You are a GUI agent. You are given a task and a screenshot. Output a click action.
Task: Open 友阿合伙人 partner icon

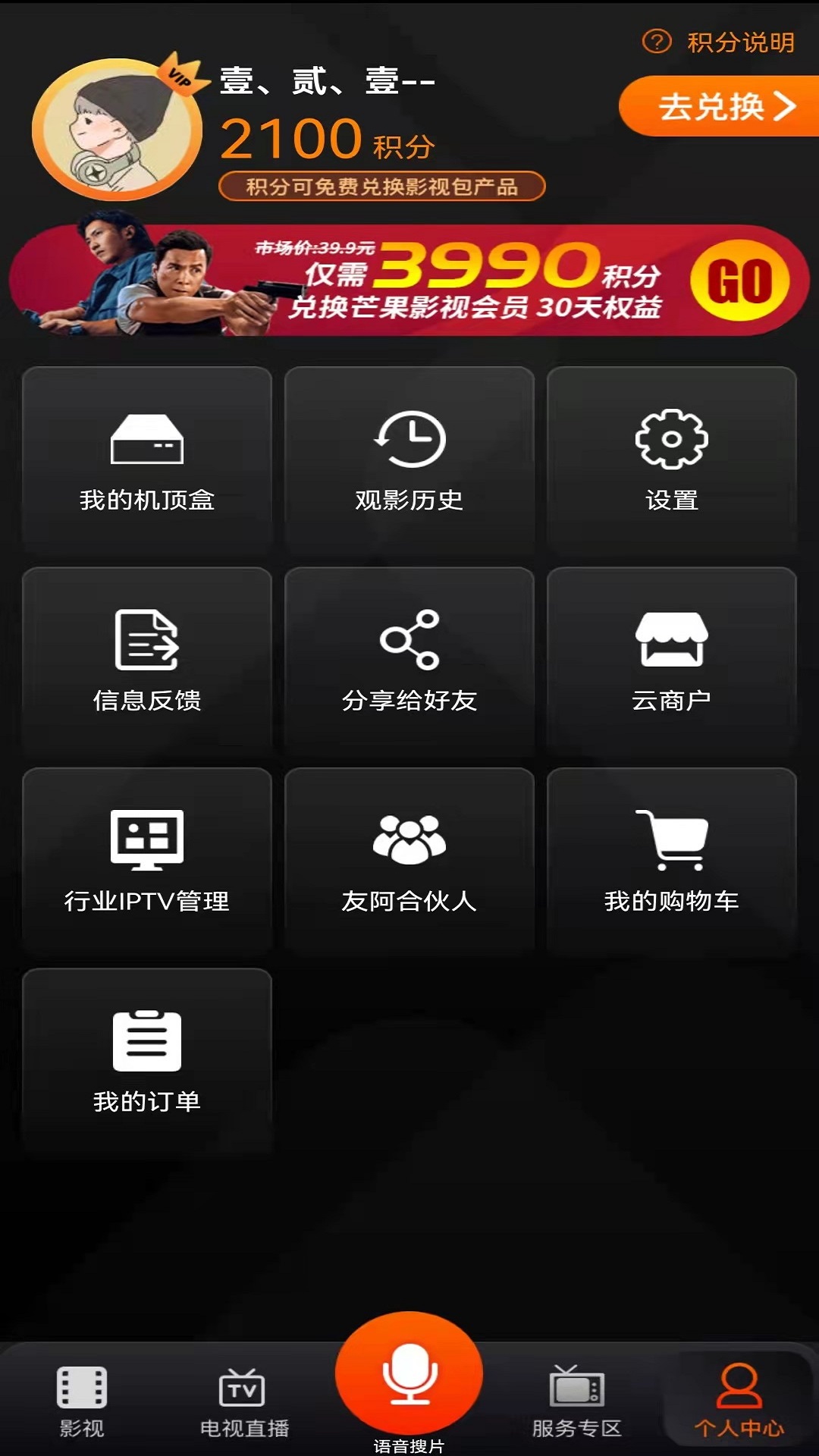(x=409, y=838)
